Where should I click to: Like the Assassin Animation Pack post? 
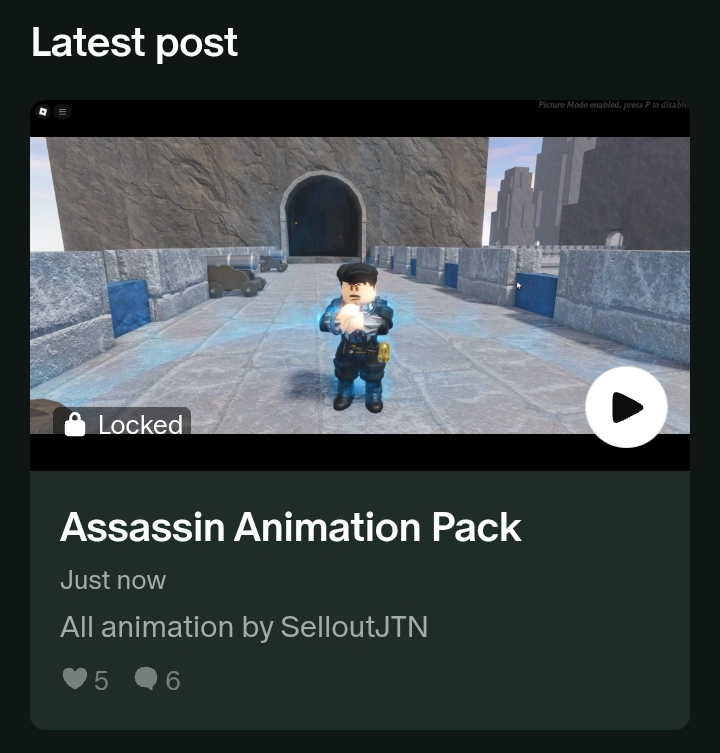click(x=75, y=680)
